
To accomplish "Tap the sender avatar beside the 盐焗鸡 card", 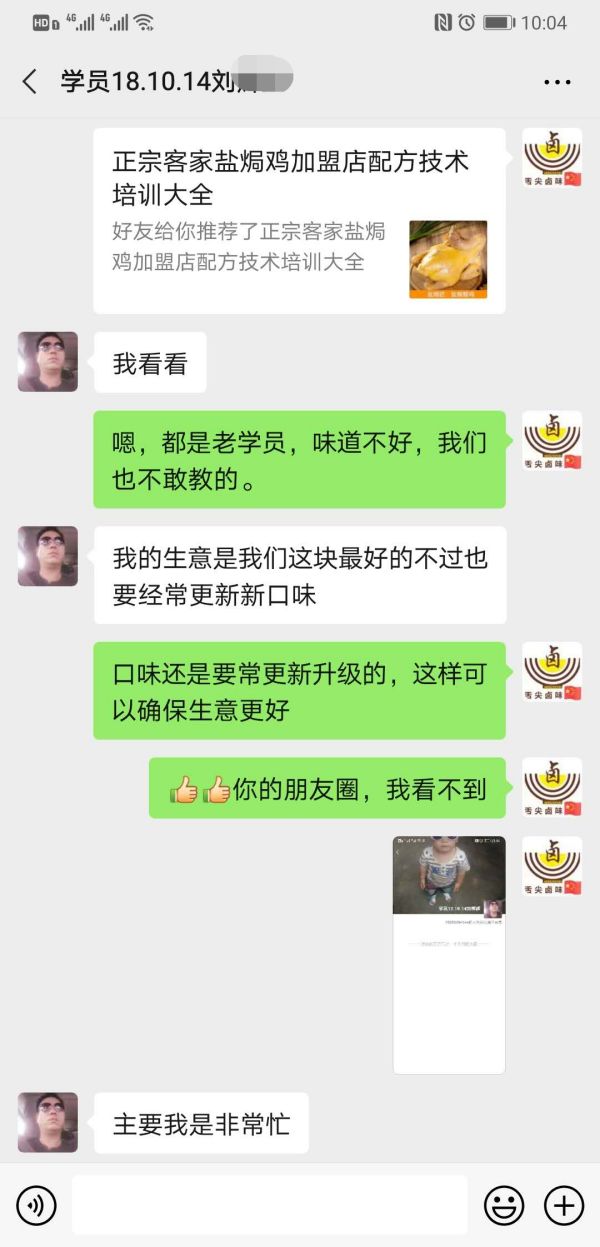I will click(552, 158).
